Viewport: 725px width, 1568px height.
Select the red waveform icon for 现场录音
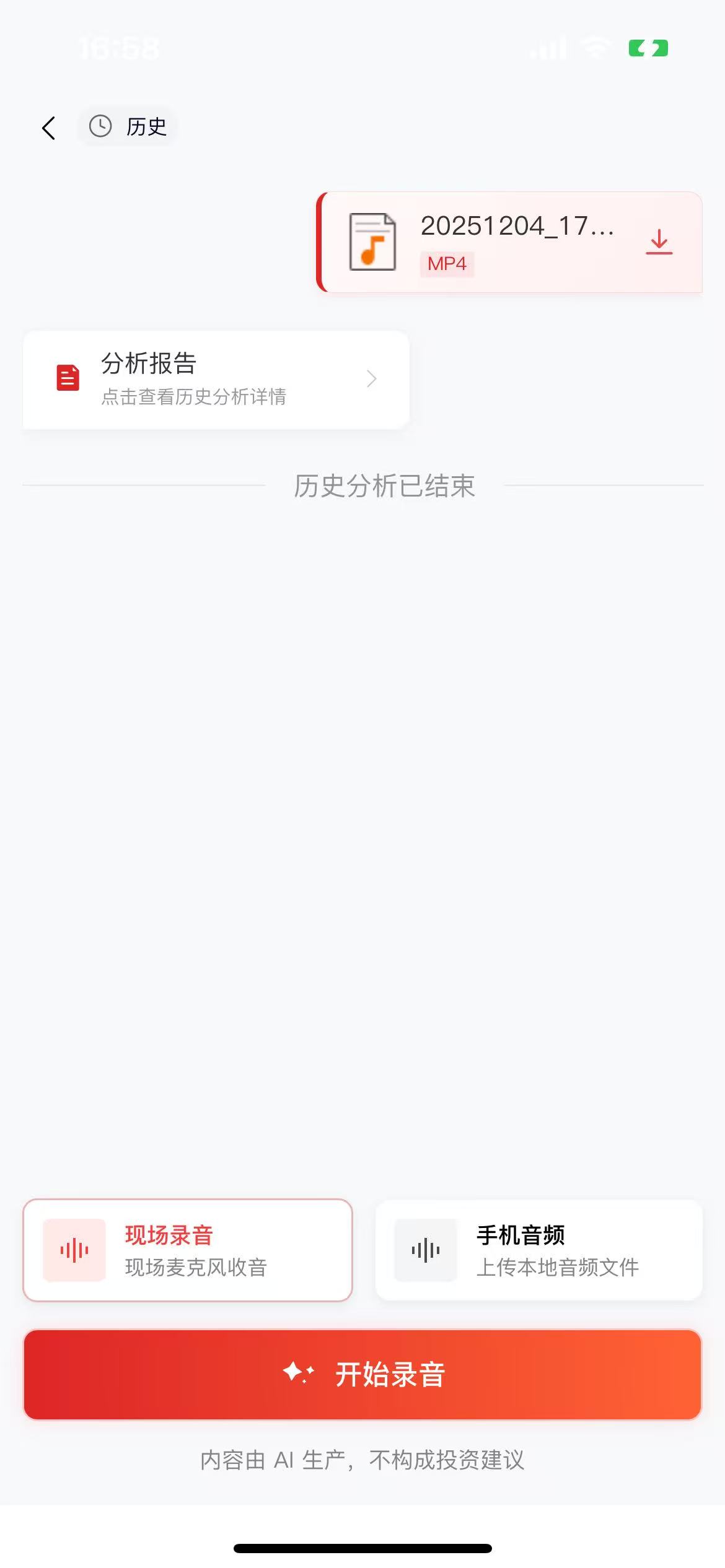[74, 1250]
